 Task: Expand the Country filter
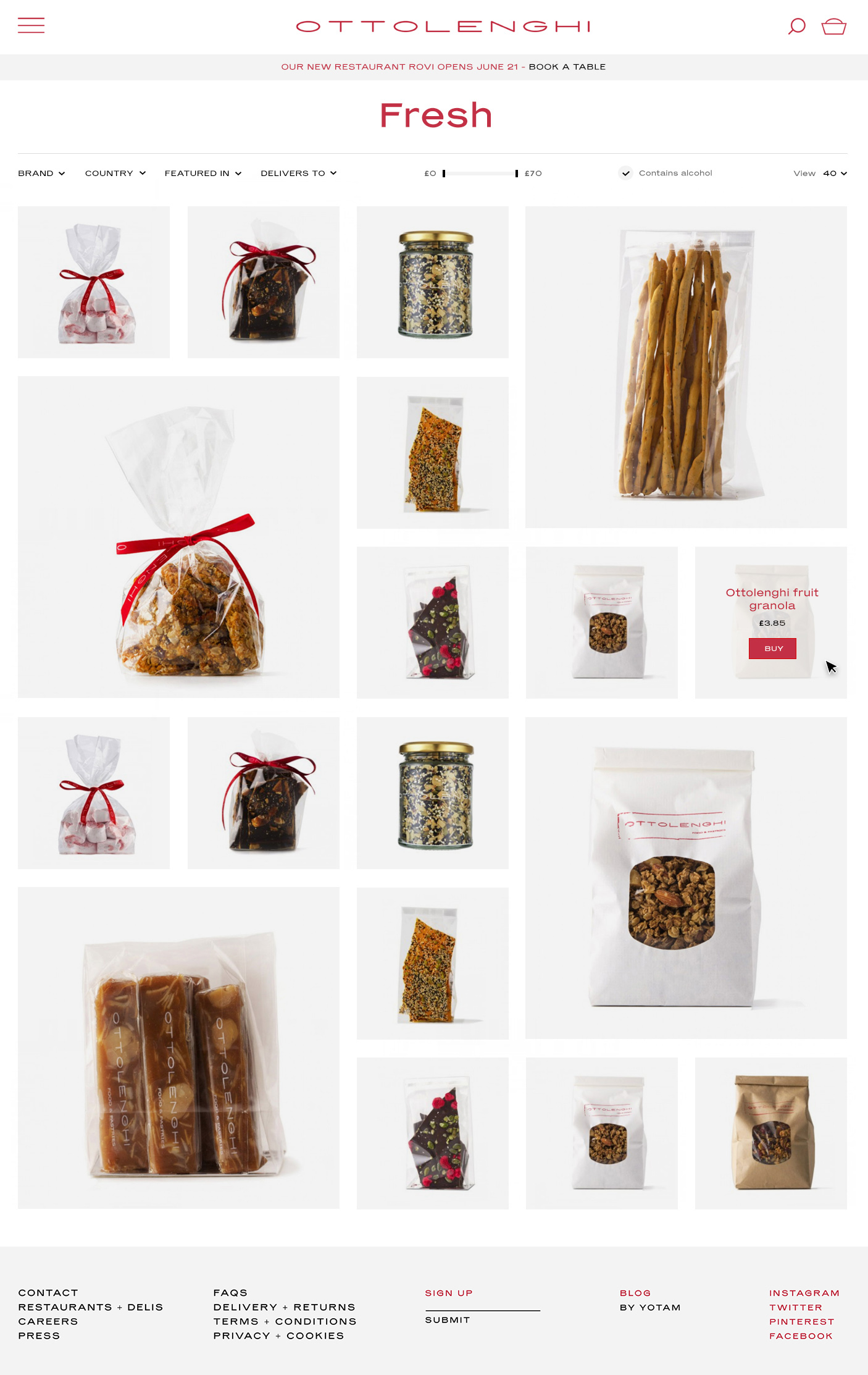(x=115, y=174)
